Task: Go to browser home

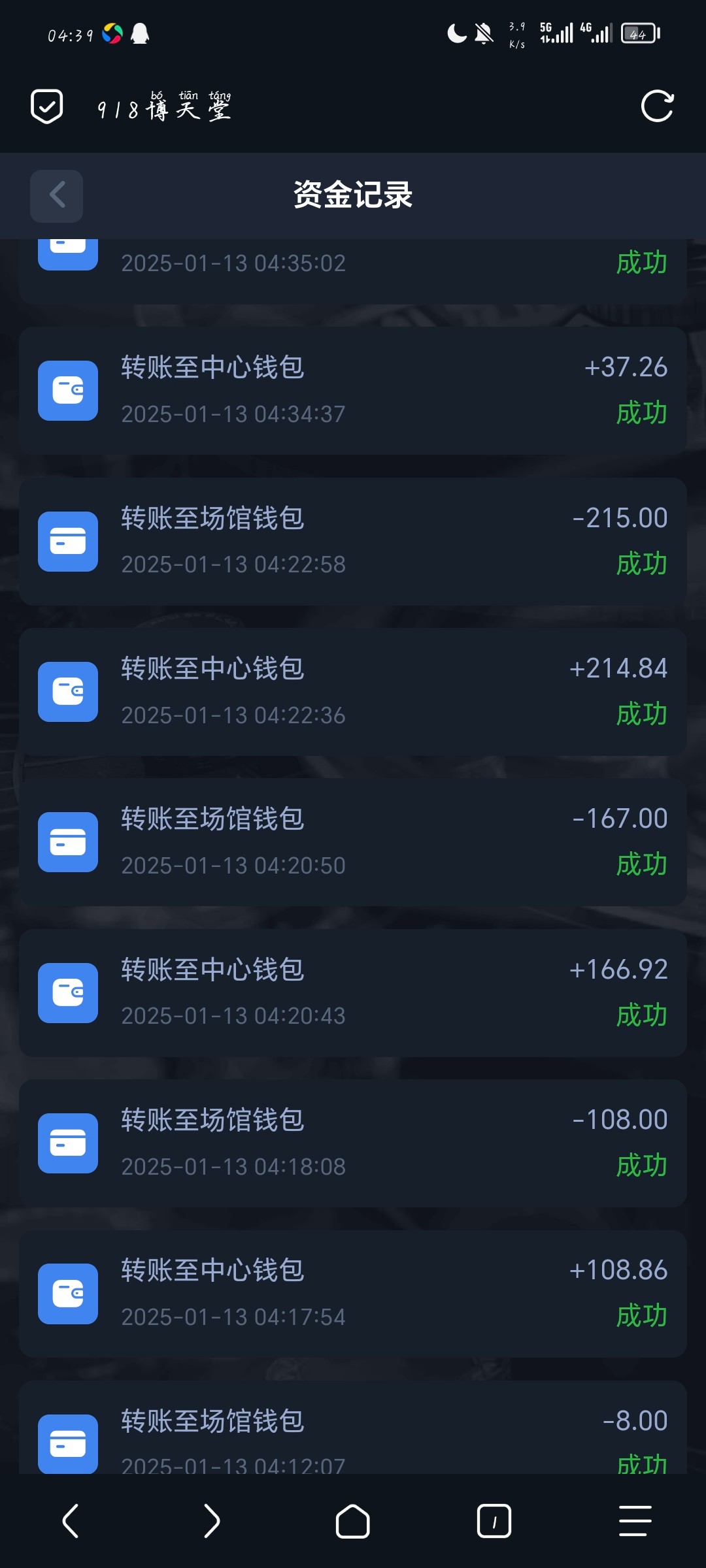Action: (x=352, y=1521)
